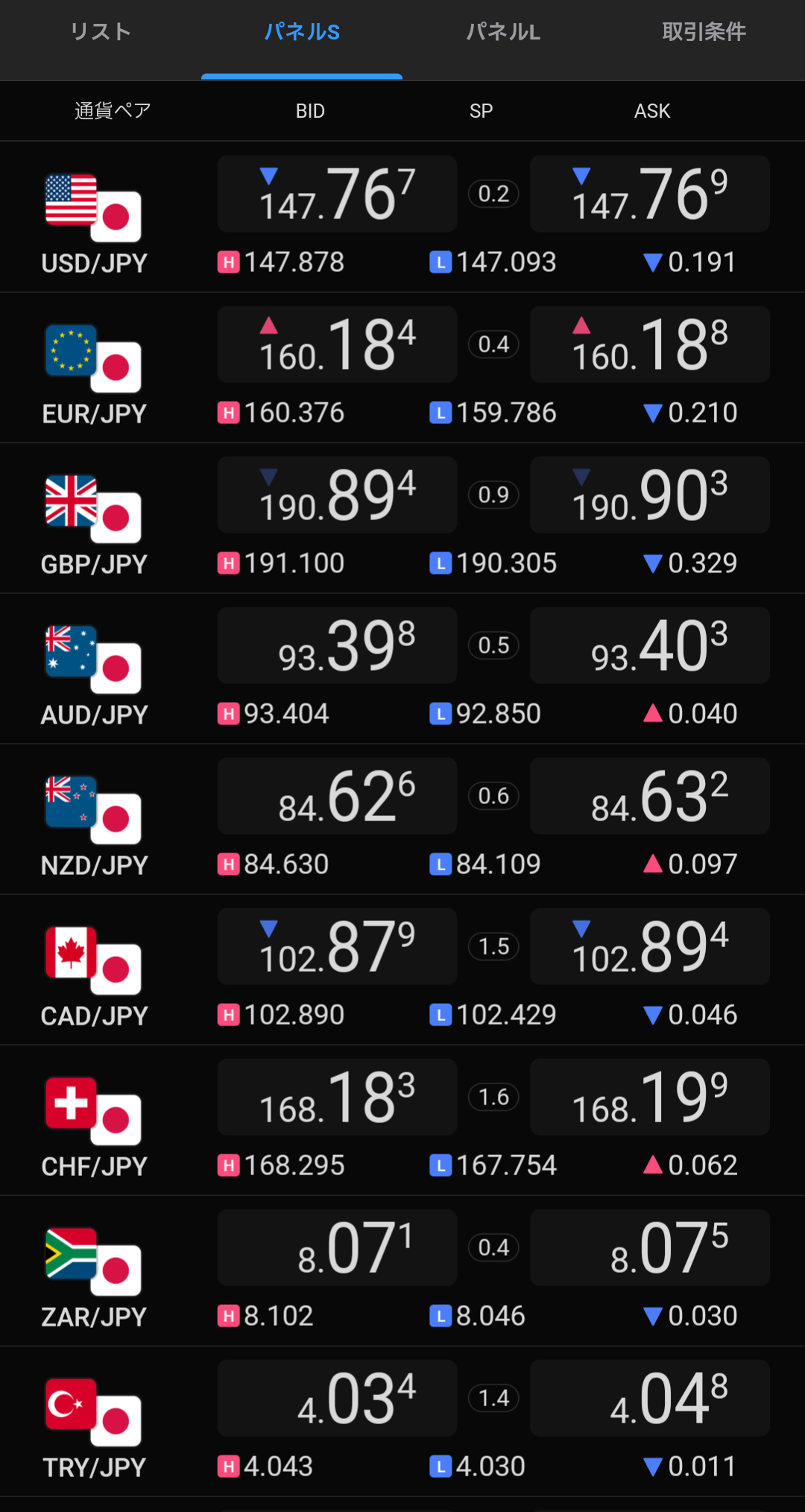Tap the CHF/JPY ASK price 168.199
Image resolution: width=805 pixels, height=1512 pixels.
[x=650, y=1097]
